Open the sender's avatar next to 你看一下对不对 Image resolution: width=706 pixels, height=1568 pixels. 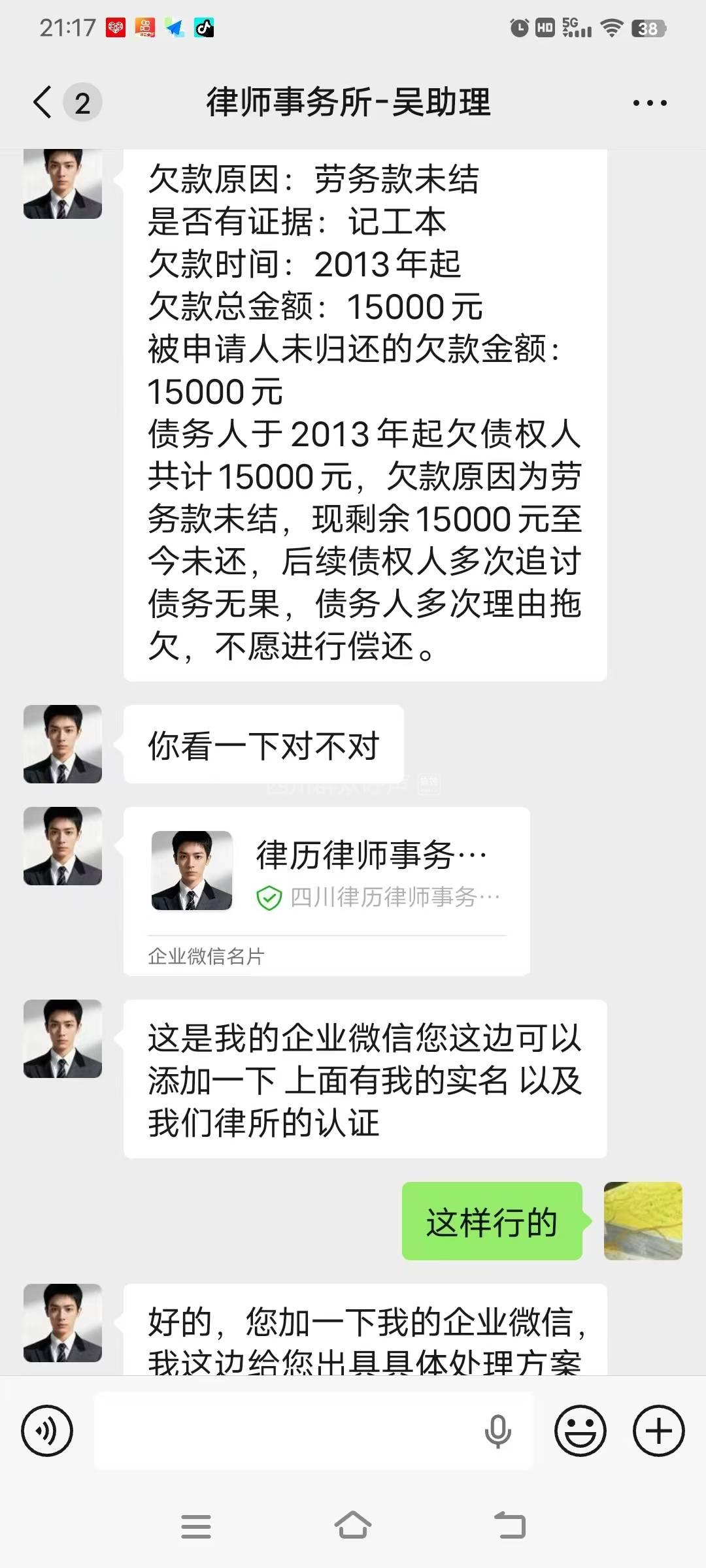click(63, 744)
